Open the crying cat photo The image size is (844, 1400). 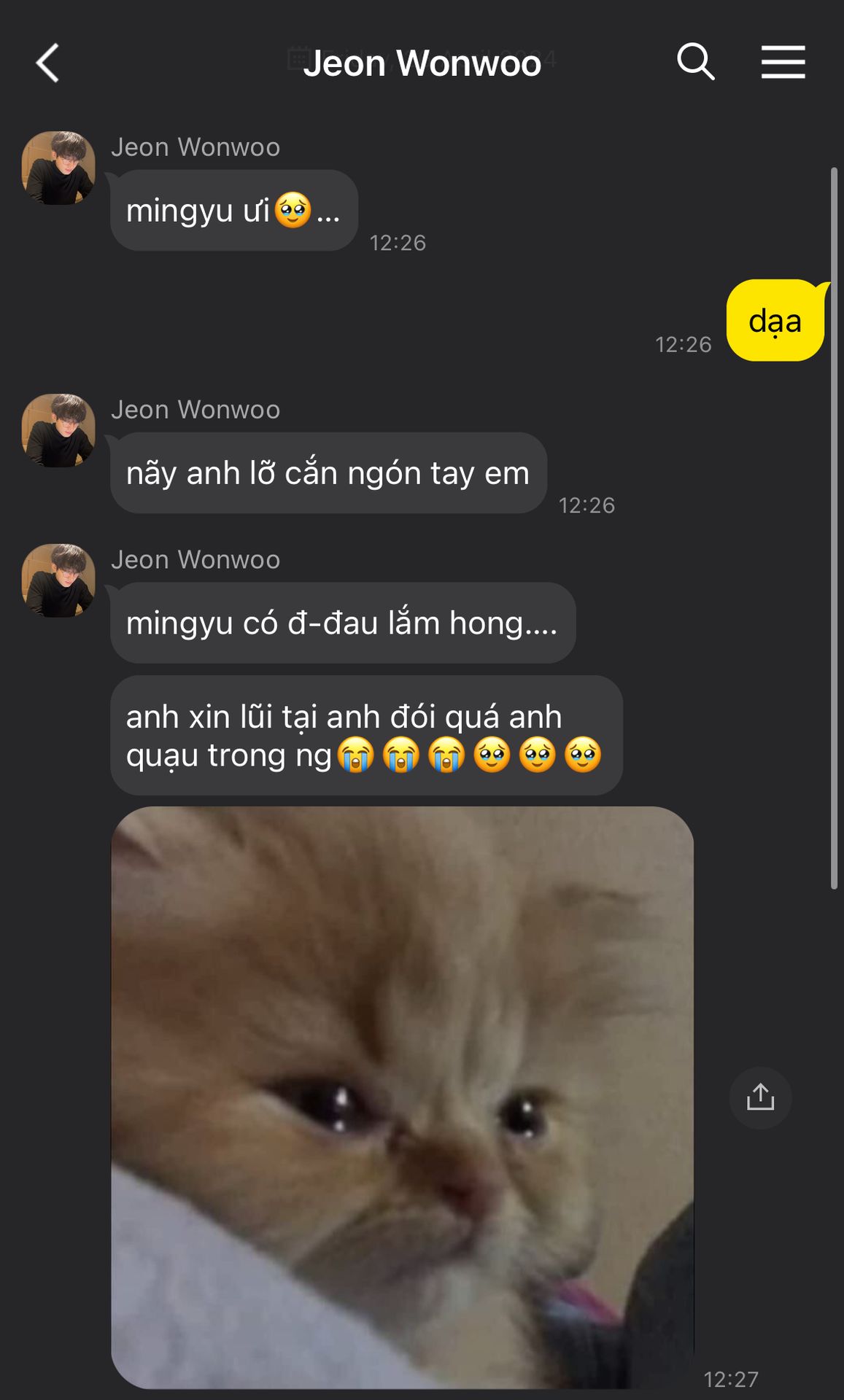coord(402,1097)
